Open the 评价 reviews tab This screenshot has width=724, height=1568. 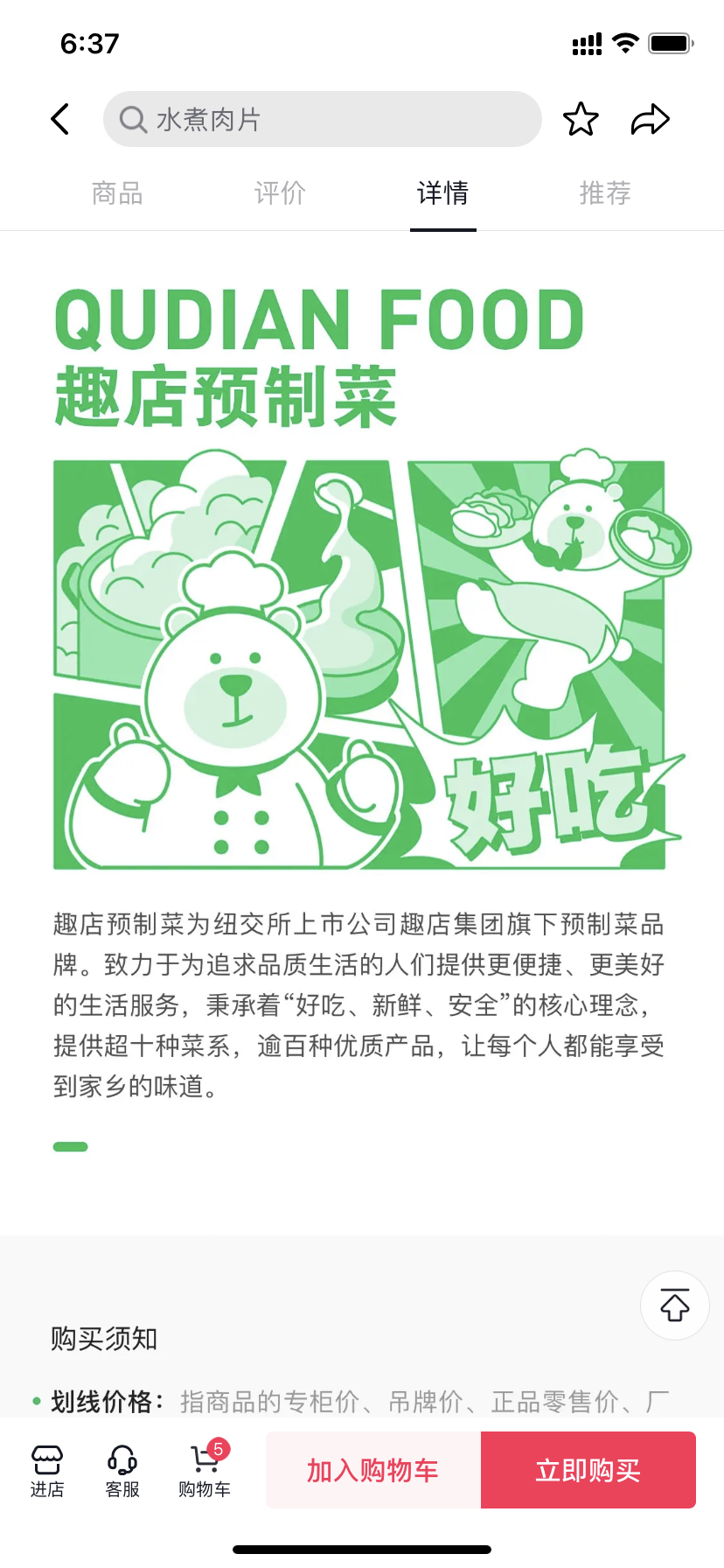[x=280, y=193]
